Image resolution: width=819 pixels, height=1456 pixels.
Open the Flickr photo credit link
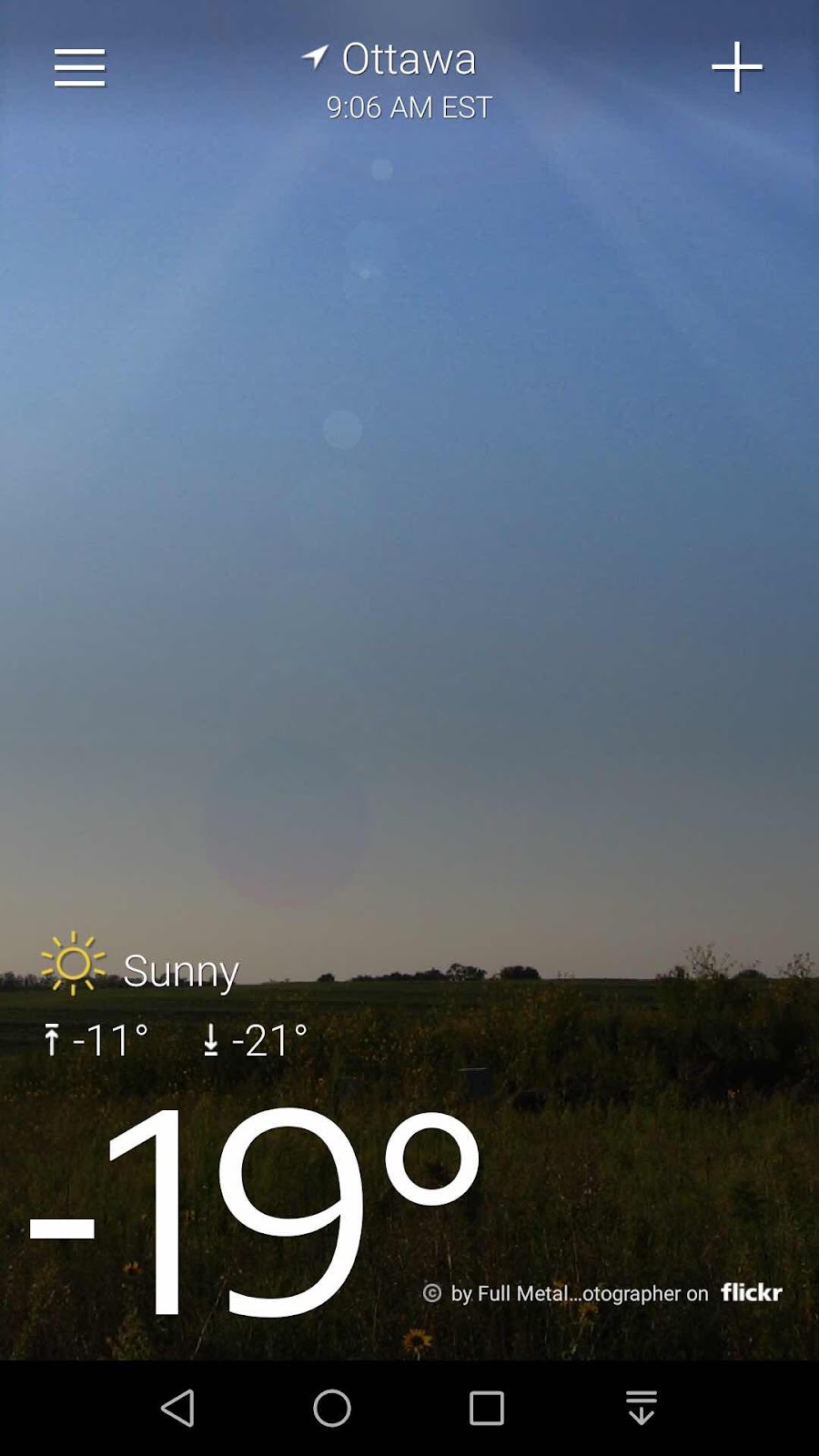pyautogui.click(x=602, y=1293)
